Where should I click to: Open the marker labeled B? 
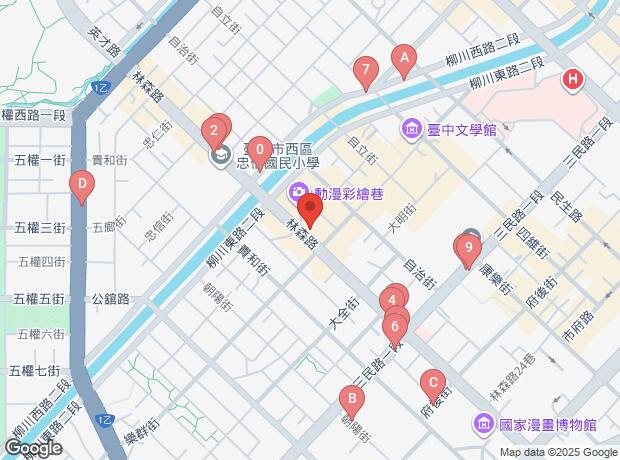pyautogui.click(x=351, y=399)
